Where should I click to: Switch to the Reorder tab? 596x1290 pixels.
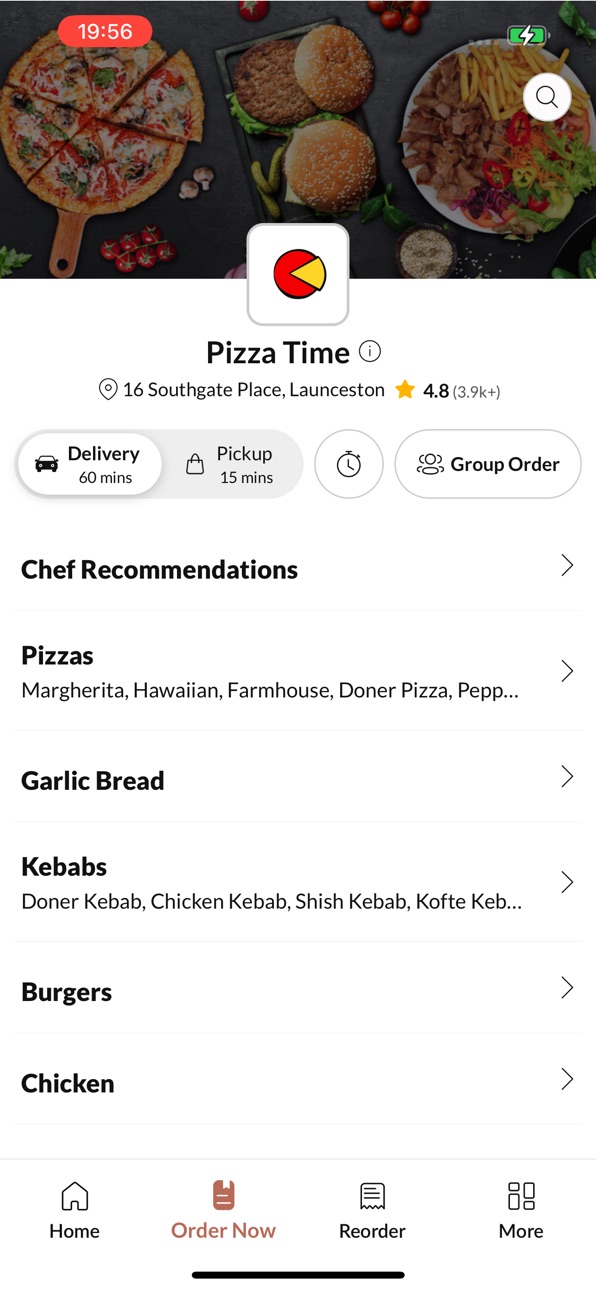click(x=372, y=1210)
